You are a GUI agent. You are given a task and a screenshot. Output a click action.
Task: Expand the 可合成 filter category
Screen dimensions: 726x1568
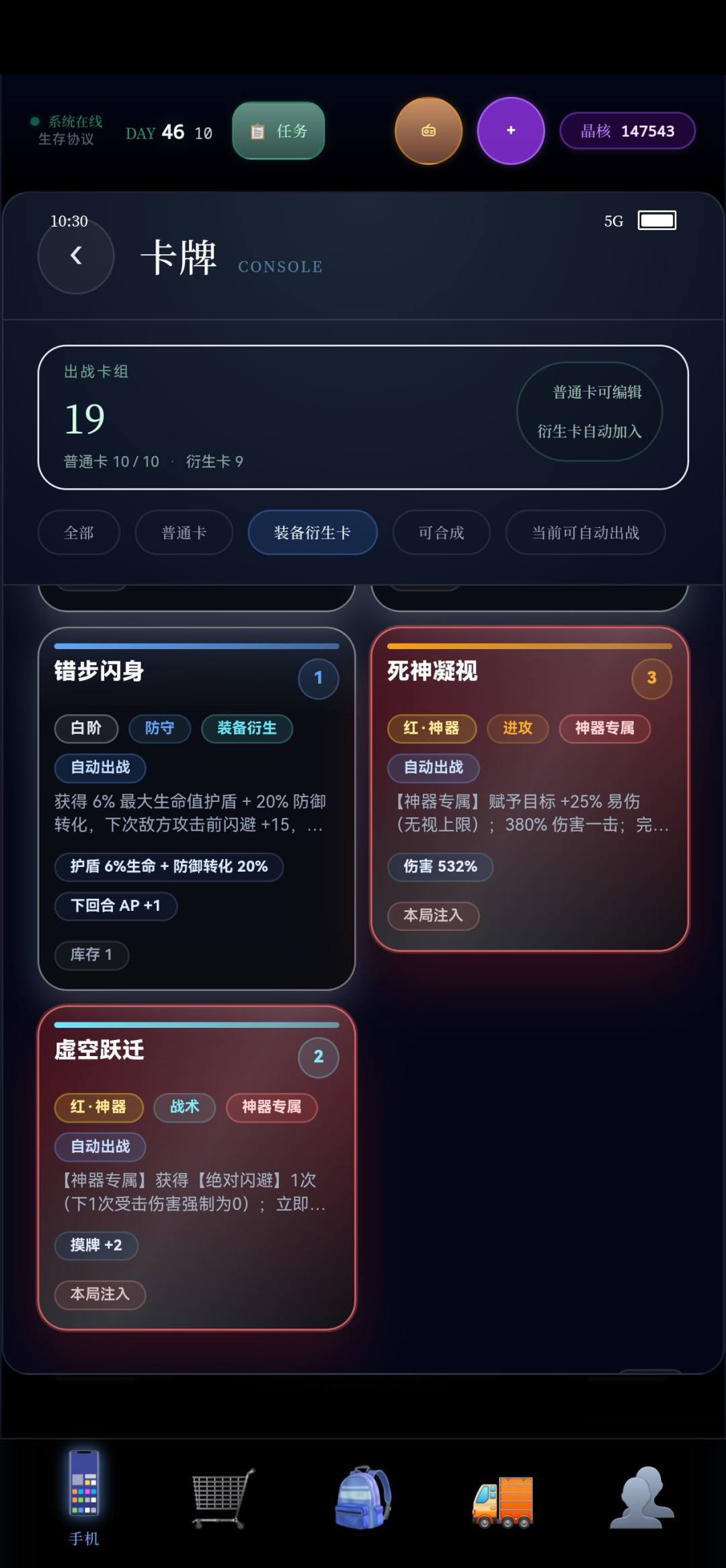[x=440, y=532]
